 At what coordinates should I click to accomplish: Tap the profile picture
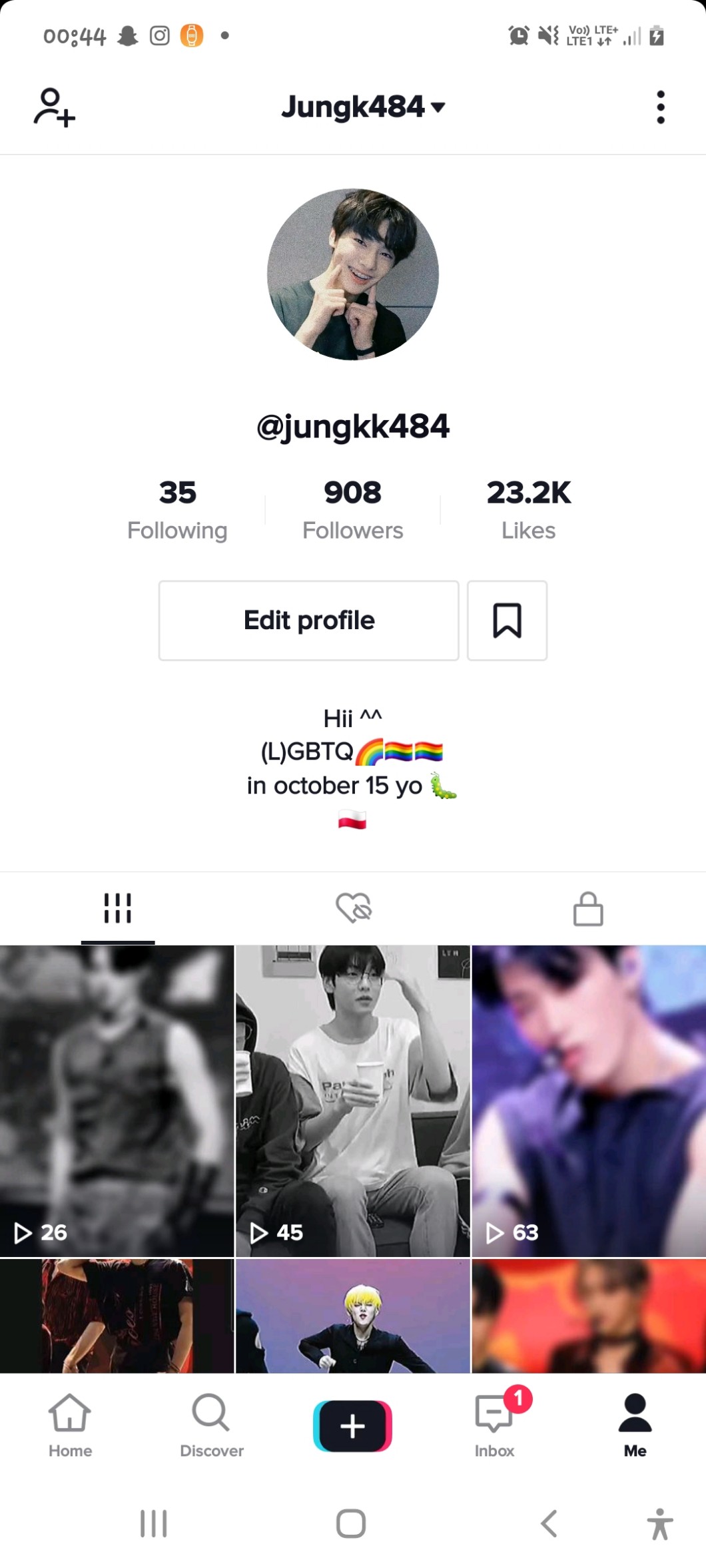(353, 274)
